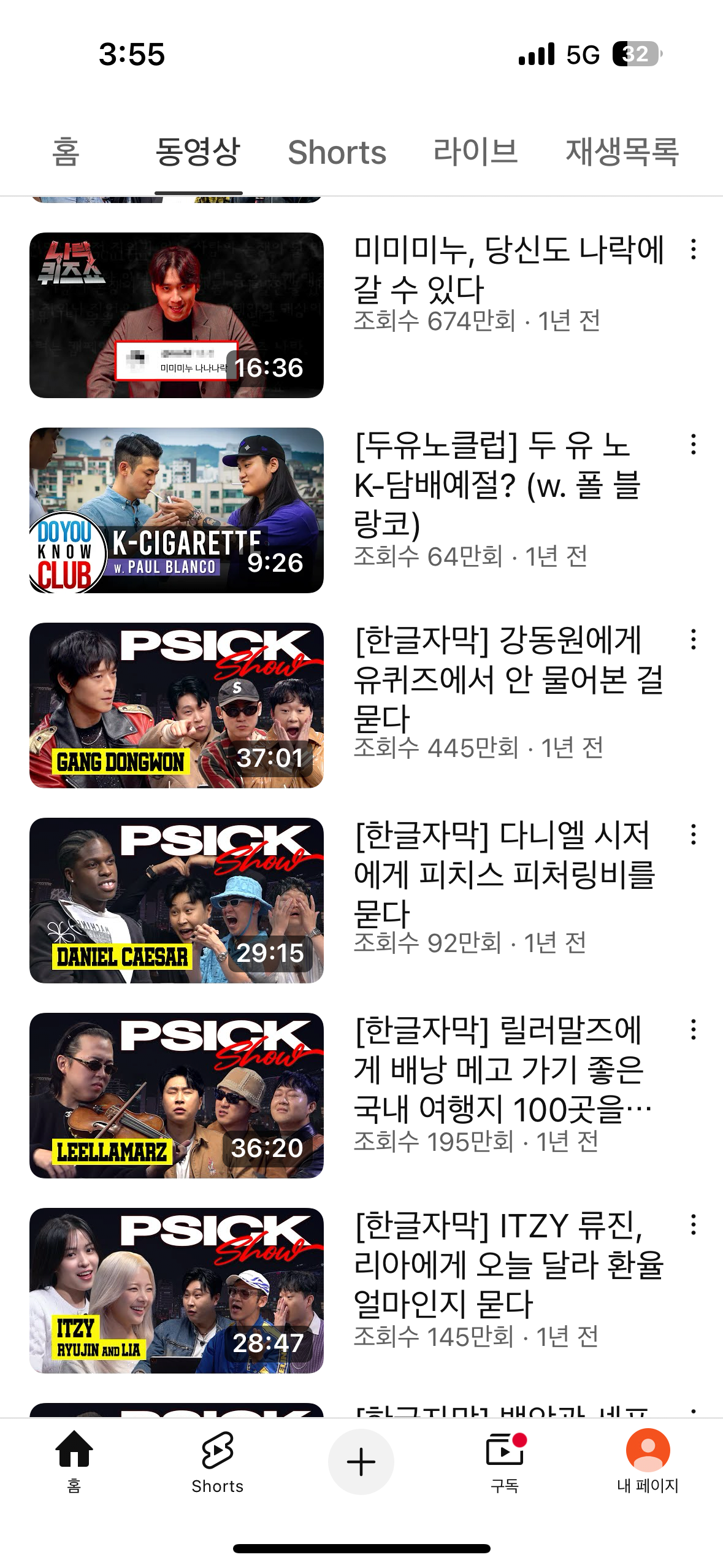Open the 재생목록 tab
Image resolution: width=723 pixels, height=1568 pixels.
click(x=622, y=152)
